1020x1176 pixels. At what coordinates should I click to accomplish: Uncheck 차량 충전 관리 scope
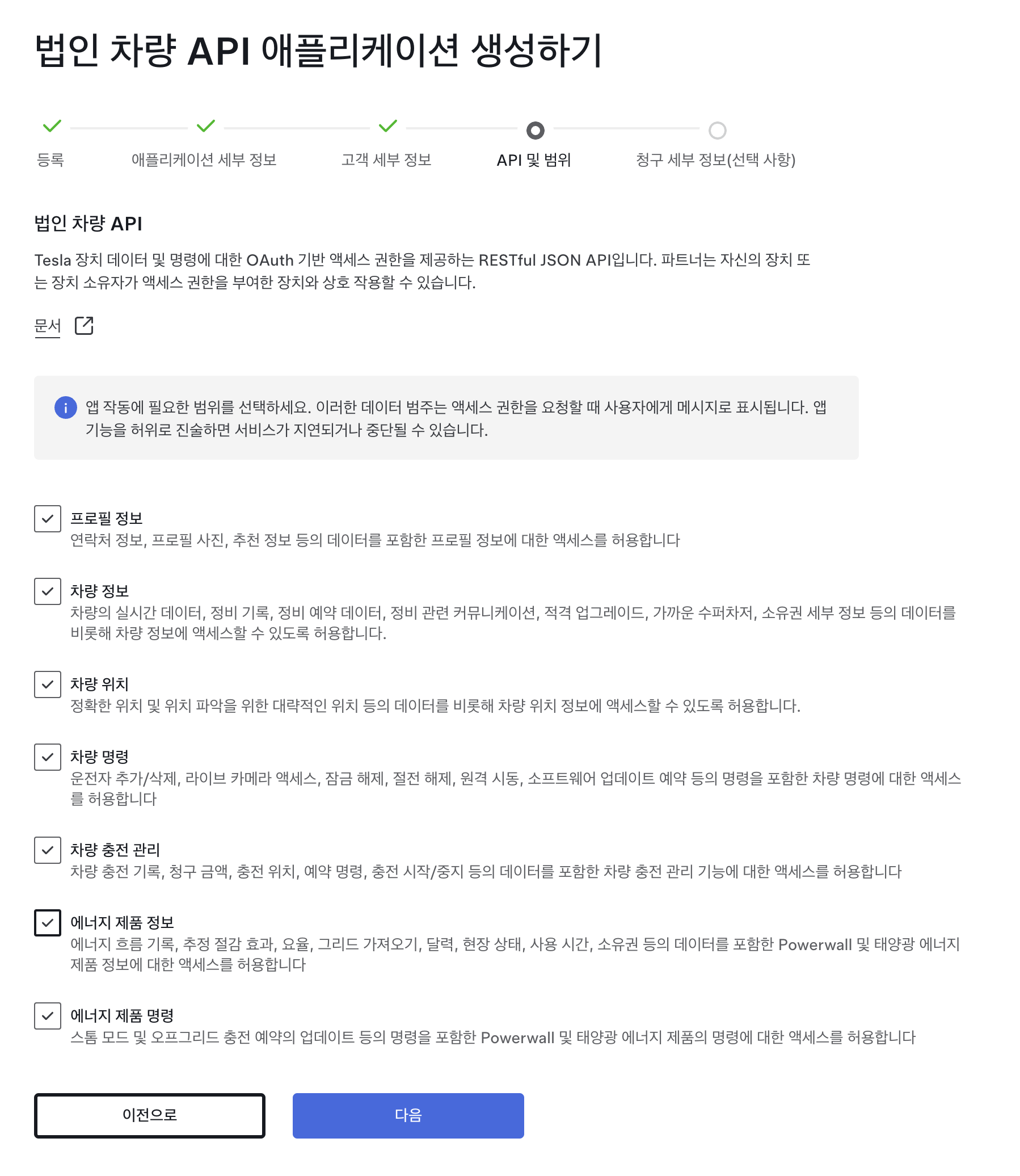tap(48, 850)
